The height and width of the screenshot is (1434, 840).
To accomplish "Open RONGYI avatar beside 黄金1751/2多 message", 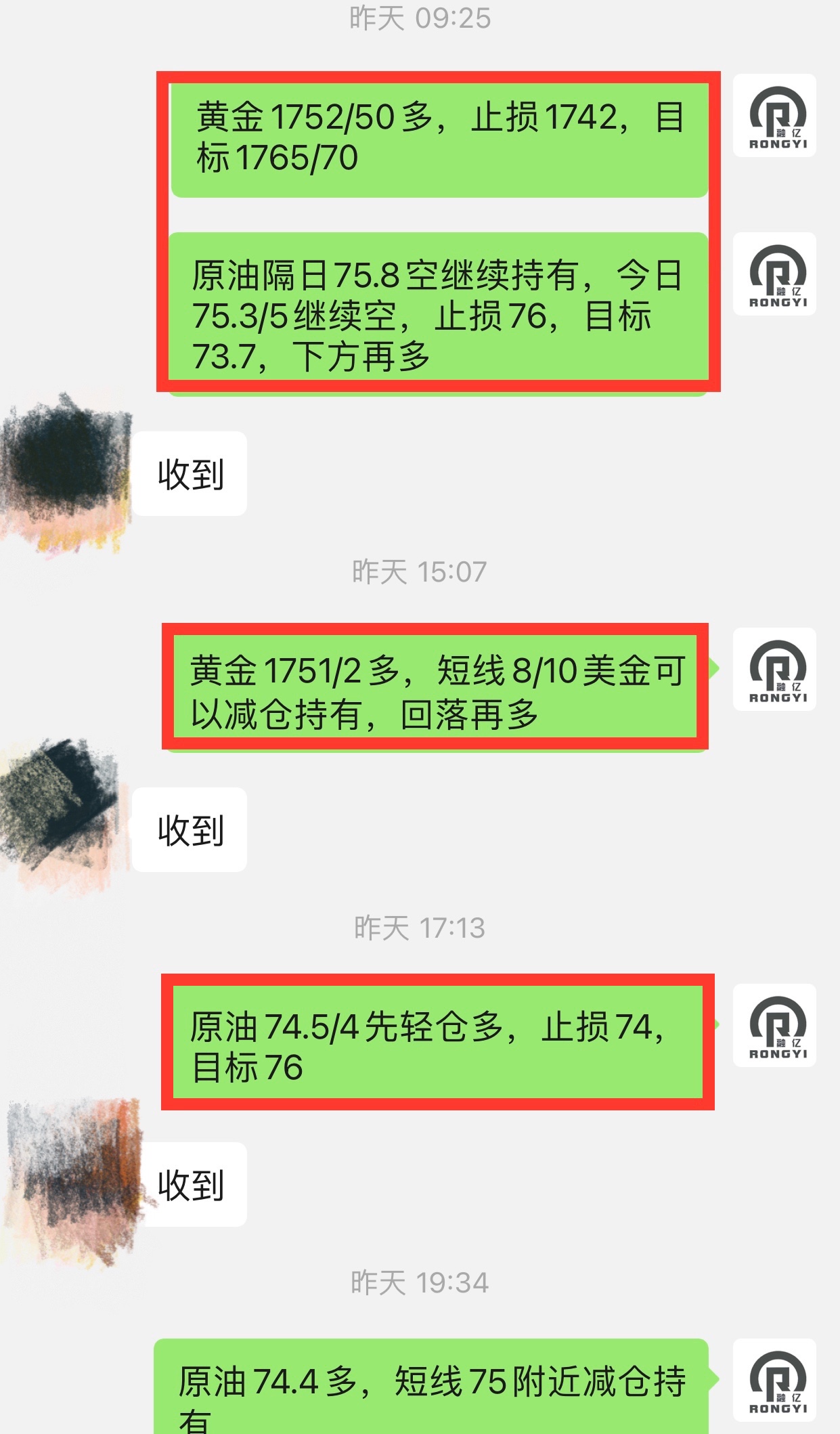I will [x=774, y=669].
